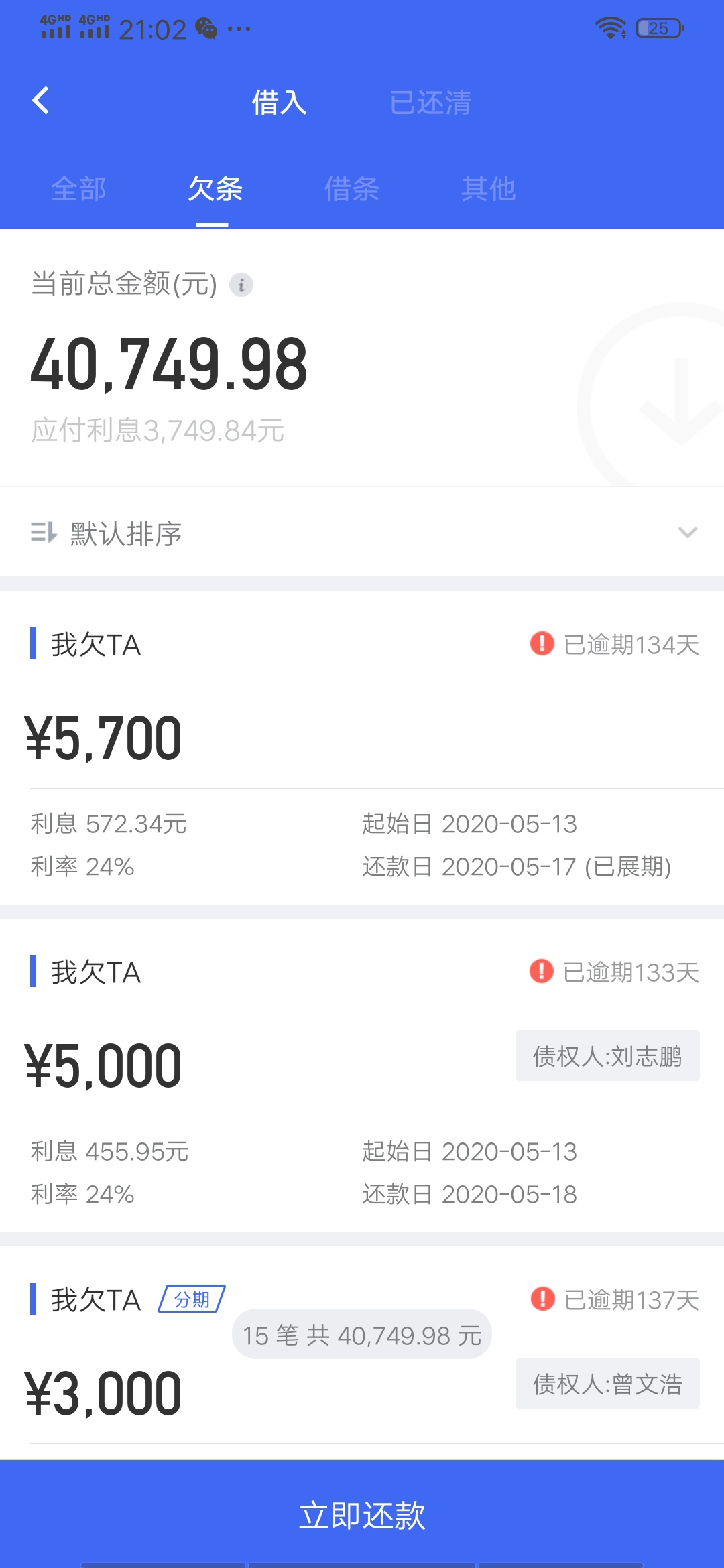Viewport: 724px width, 1568px height.
Task: Tap the 债权人:刘志鹏 creditor chip
Action: pos(607,1056)
